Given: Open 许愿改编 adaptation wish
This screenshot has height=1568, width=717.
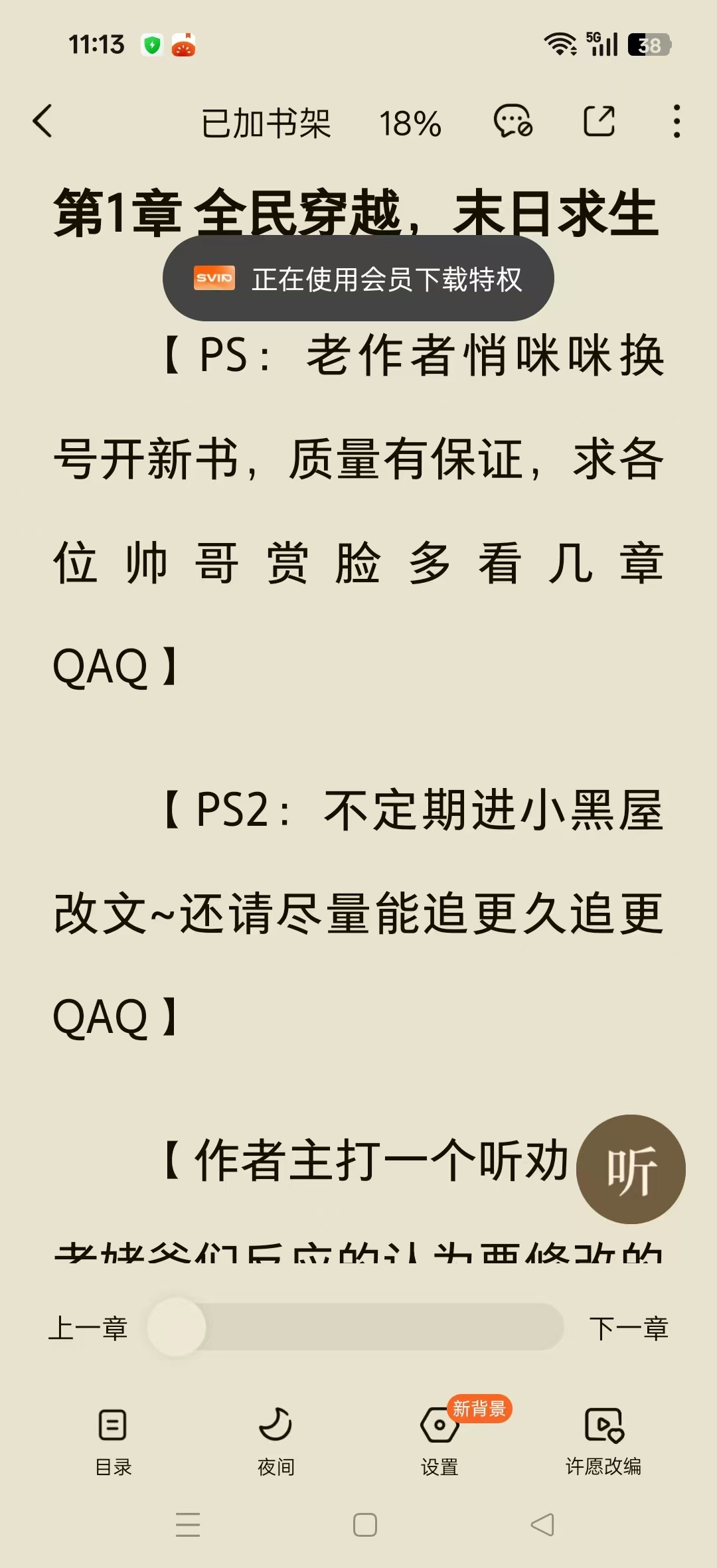Looking at the screenshot, I should pyautogui.click(x=603, y=1439).
